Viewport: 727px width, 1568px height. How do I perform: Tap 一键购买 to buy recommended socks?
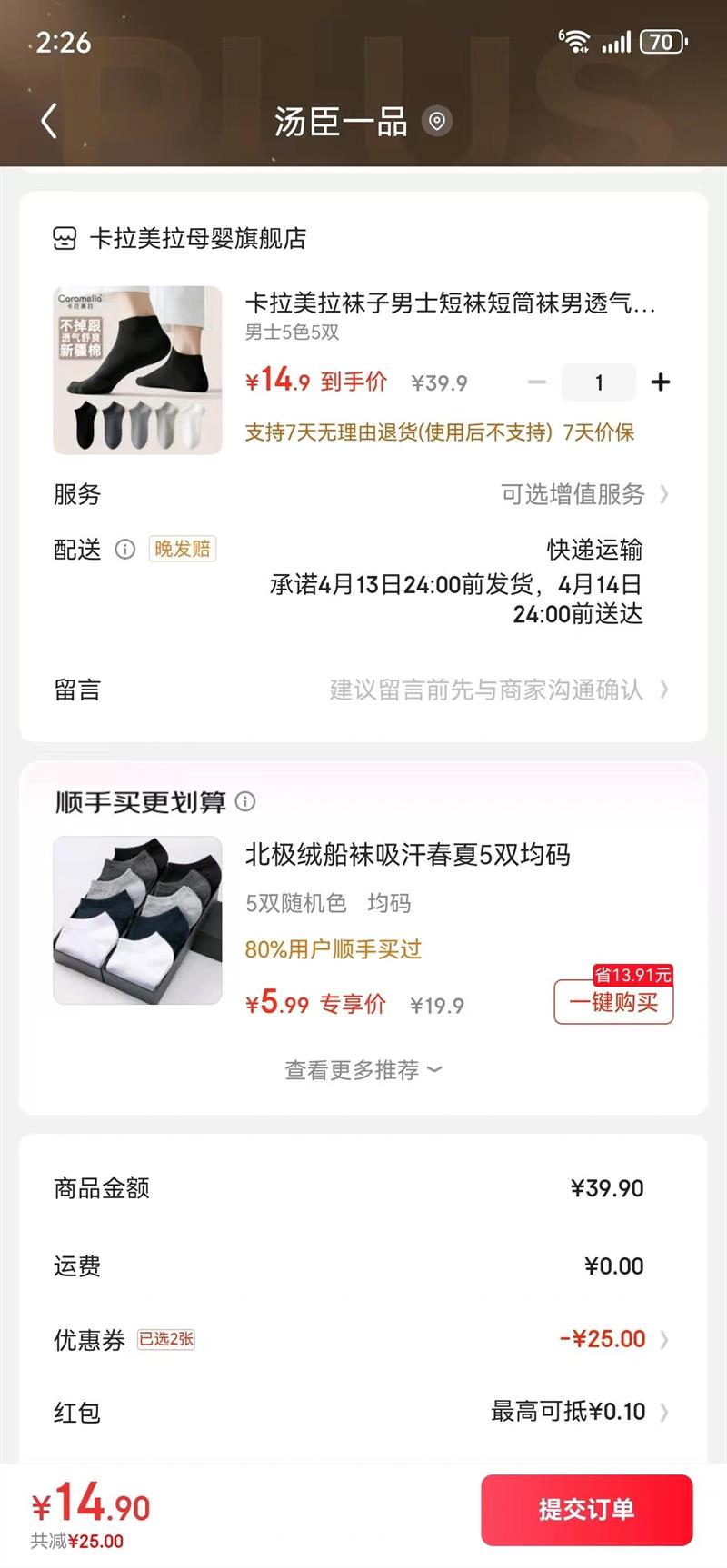coord(612,1003)
